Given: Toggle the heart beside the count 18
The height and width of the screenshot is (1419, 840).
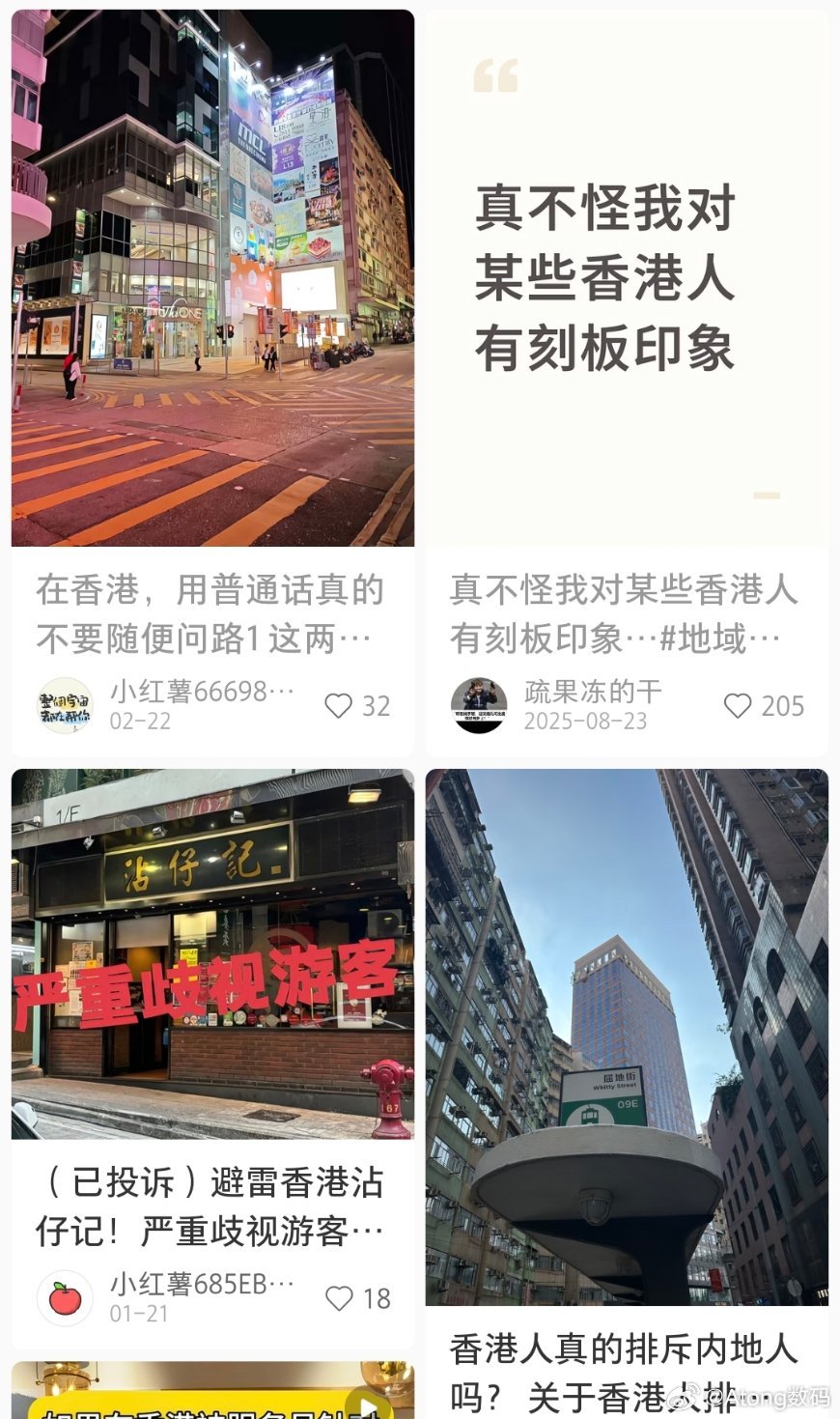Looking at the screenshot, I should (340, 1298).
